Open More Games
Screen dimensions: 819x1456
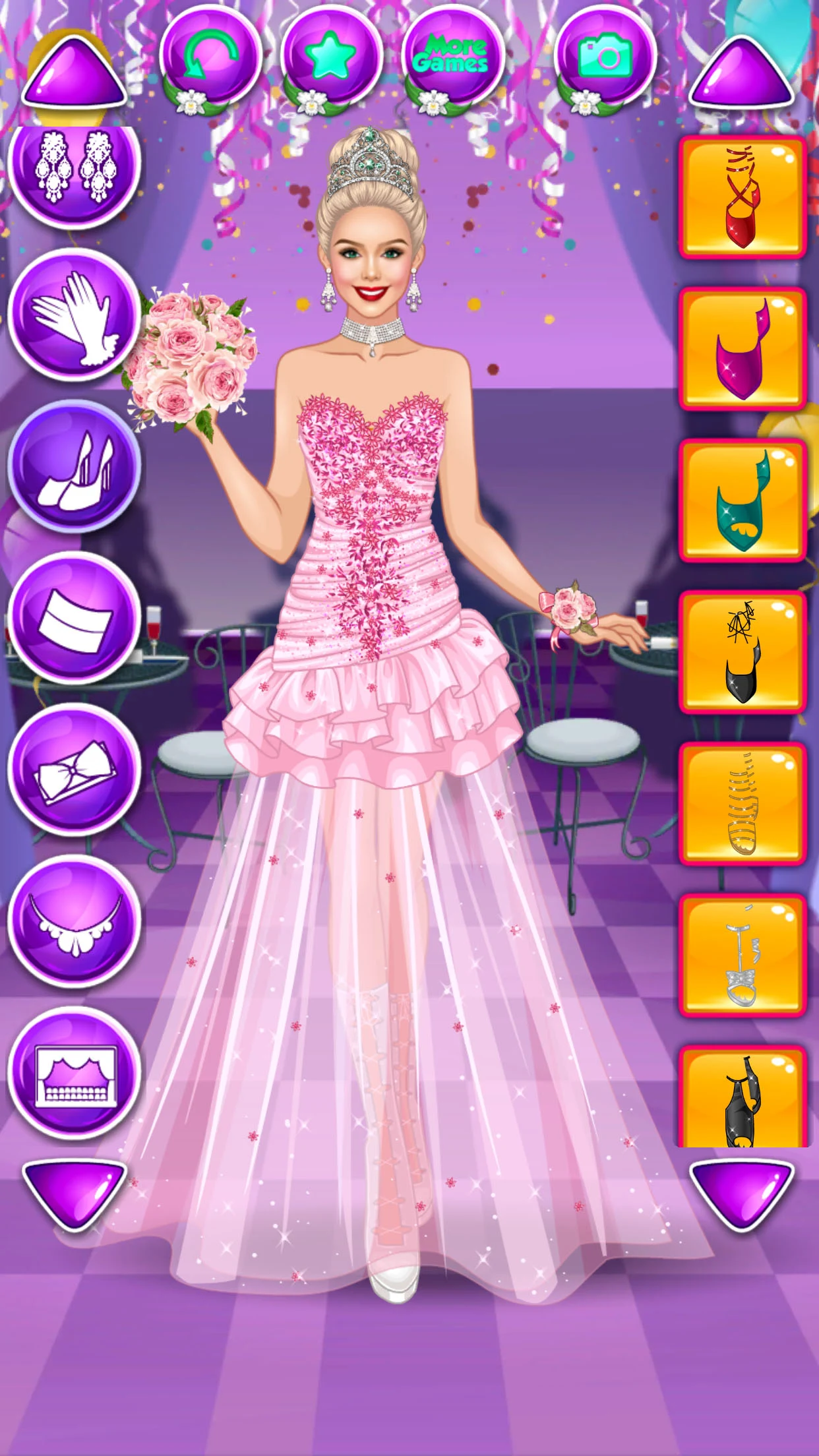pos(452,56)
